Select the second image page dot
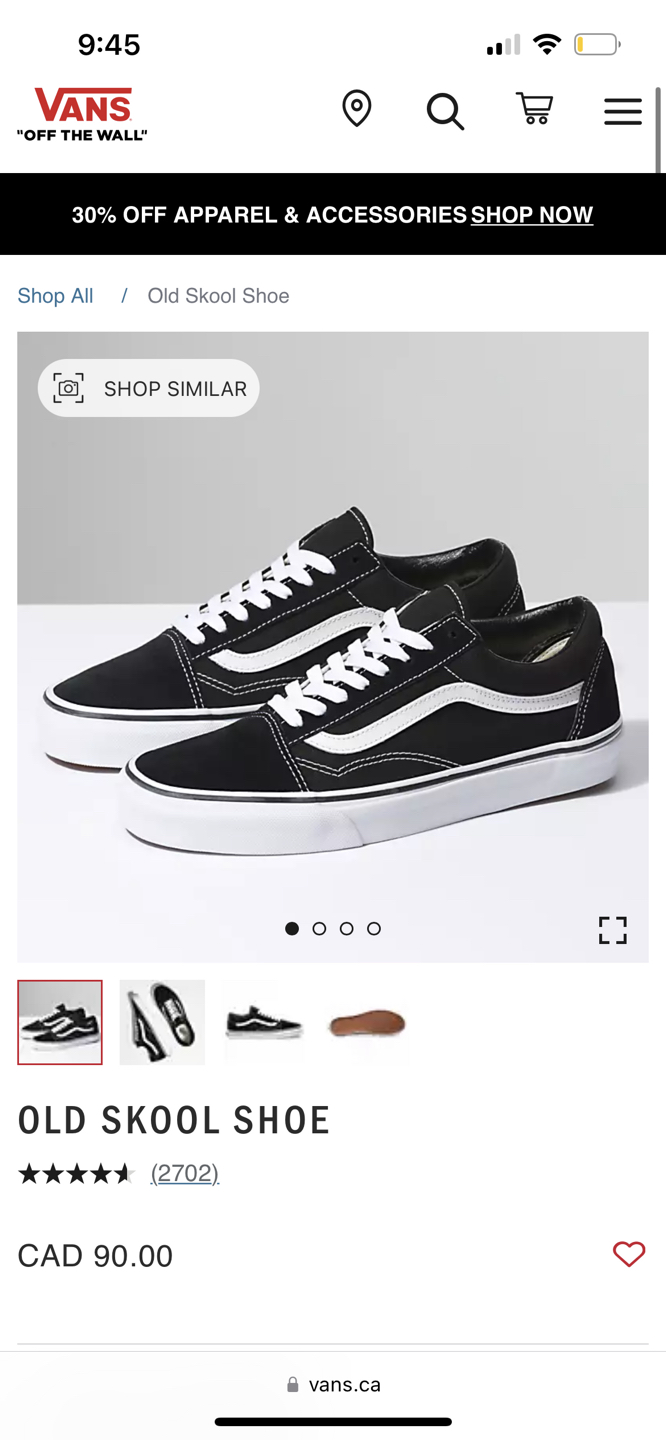 pyautogui.click(x=319, y=929)
